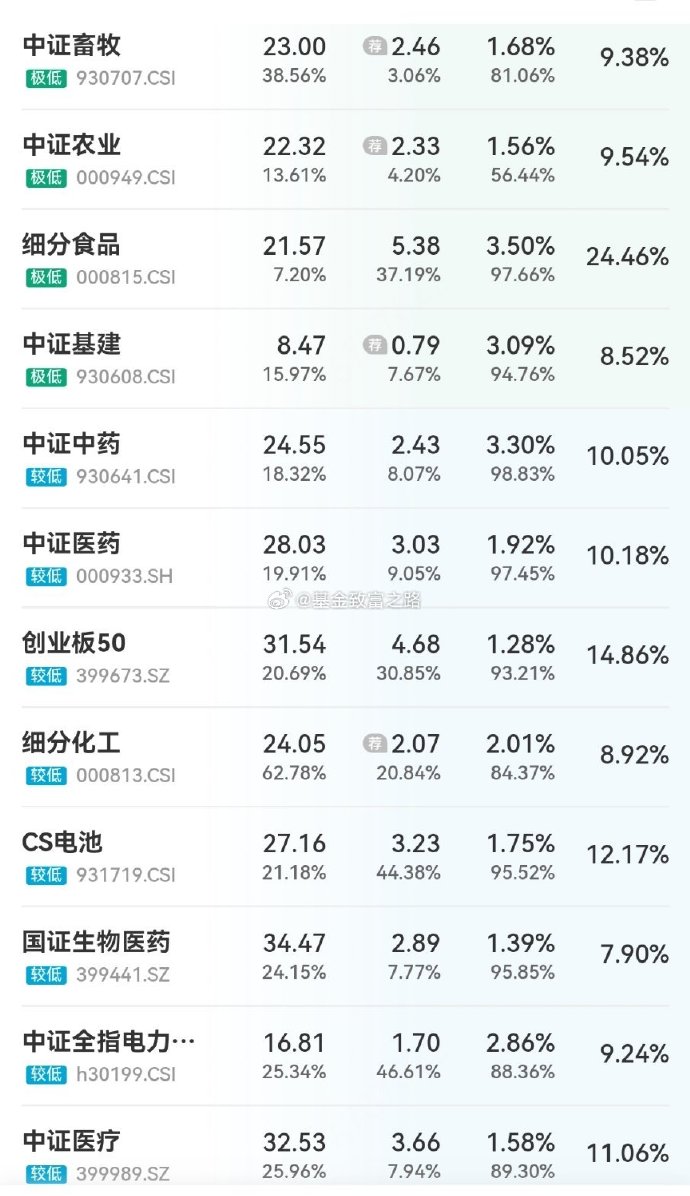Viewport: 690px width, 1196px height.
Task: Open the 中证畜牧 index row
Action: pos(72,46)
